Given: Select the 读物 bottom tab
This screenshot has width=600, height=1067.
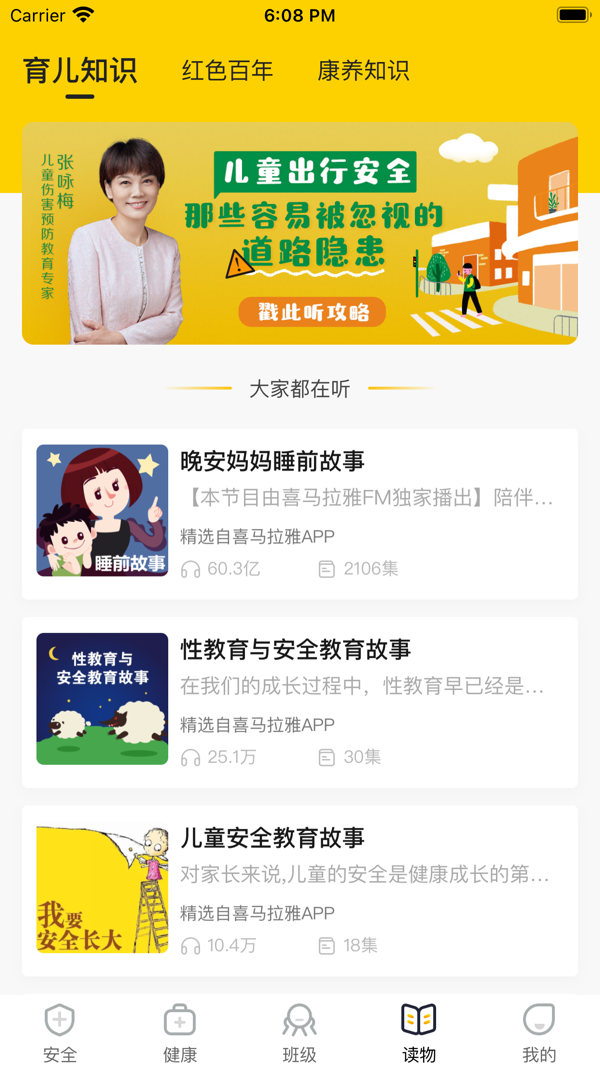Looking at the screenshot, I should pyautogui.click(x=419, y=1032).
